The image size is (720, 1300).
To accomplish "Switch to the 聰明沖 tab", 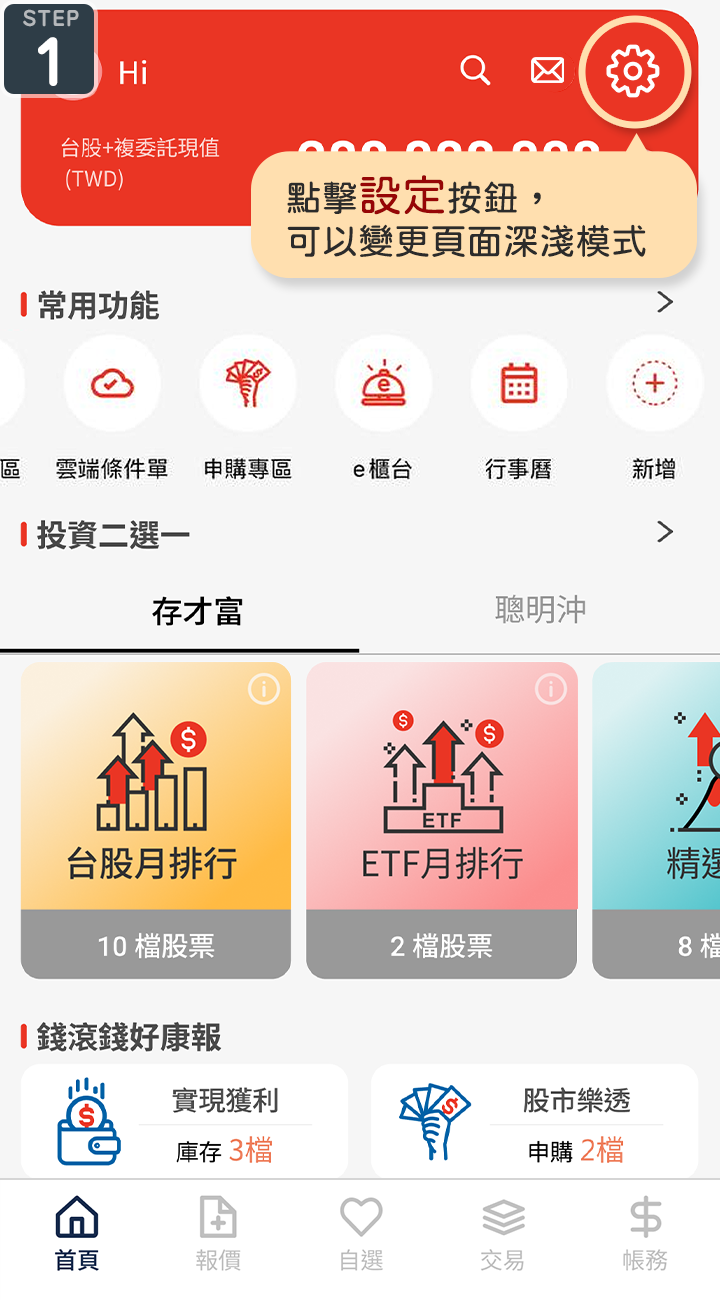I will click(x=540, y=610).
